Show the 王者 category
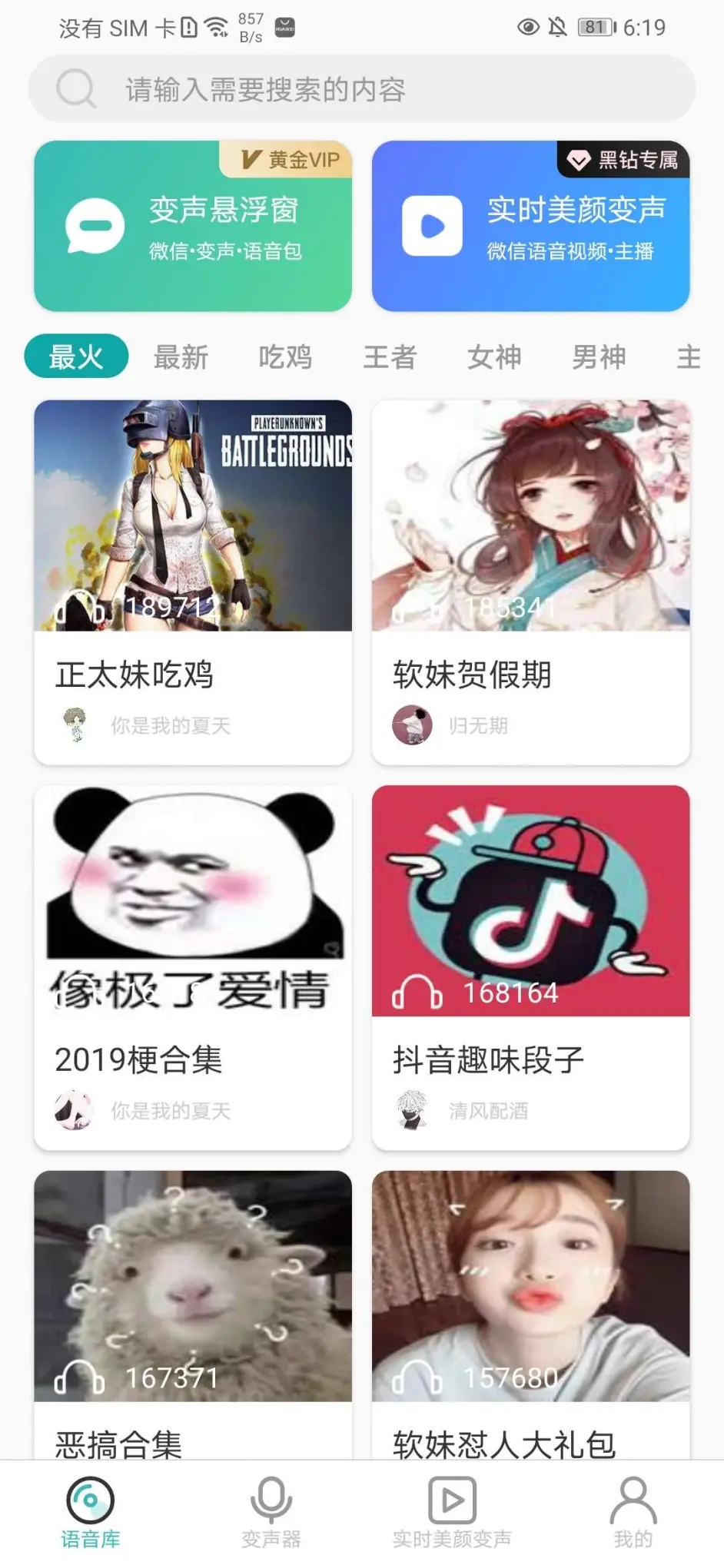 [390, 356]
